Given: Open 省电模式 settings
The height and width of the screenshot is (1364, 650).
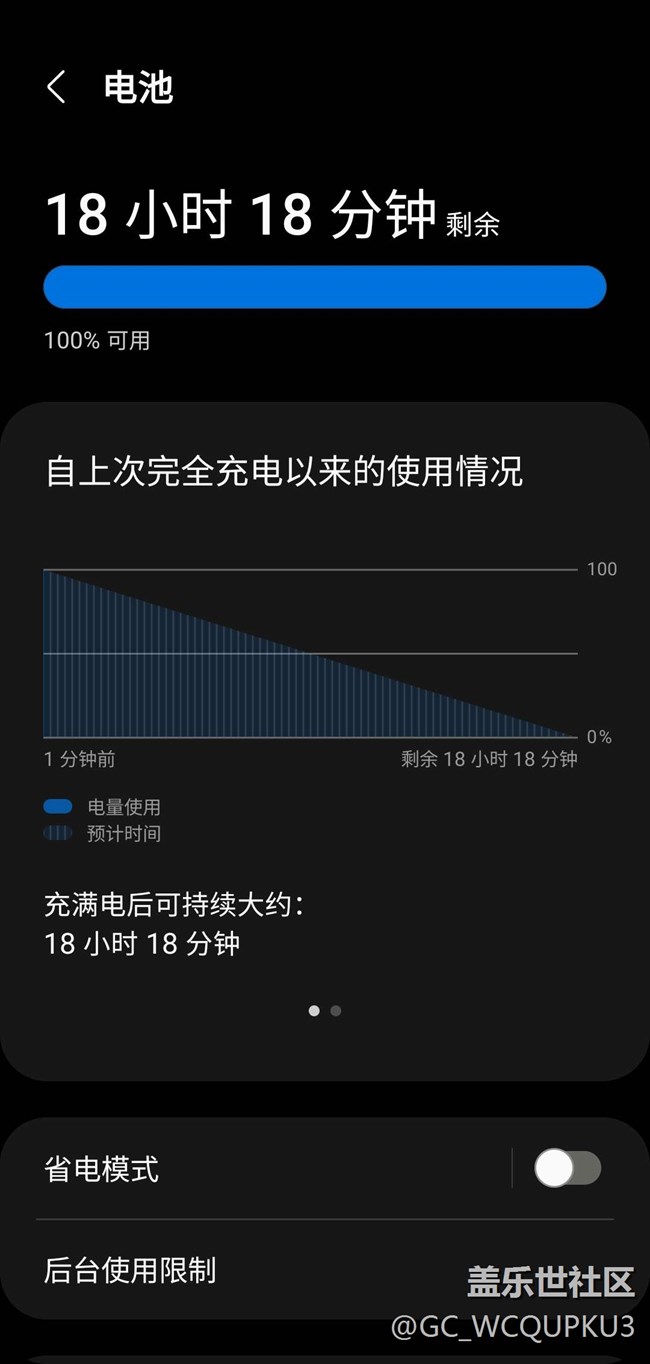Looking at the screenshot, I should click(x=250, y=1168).
